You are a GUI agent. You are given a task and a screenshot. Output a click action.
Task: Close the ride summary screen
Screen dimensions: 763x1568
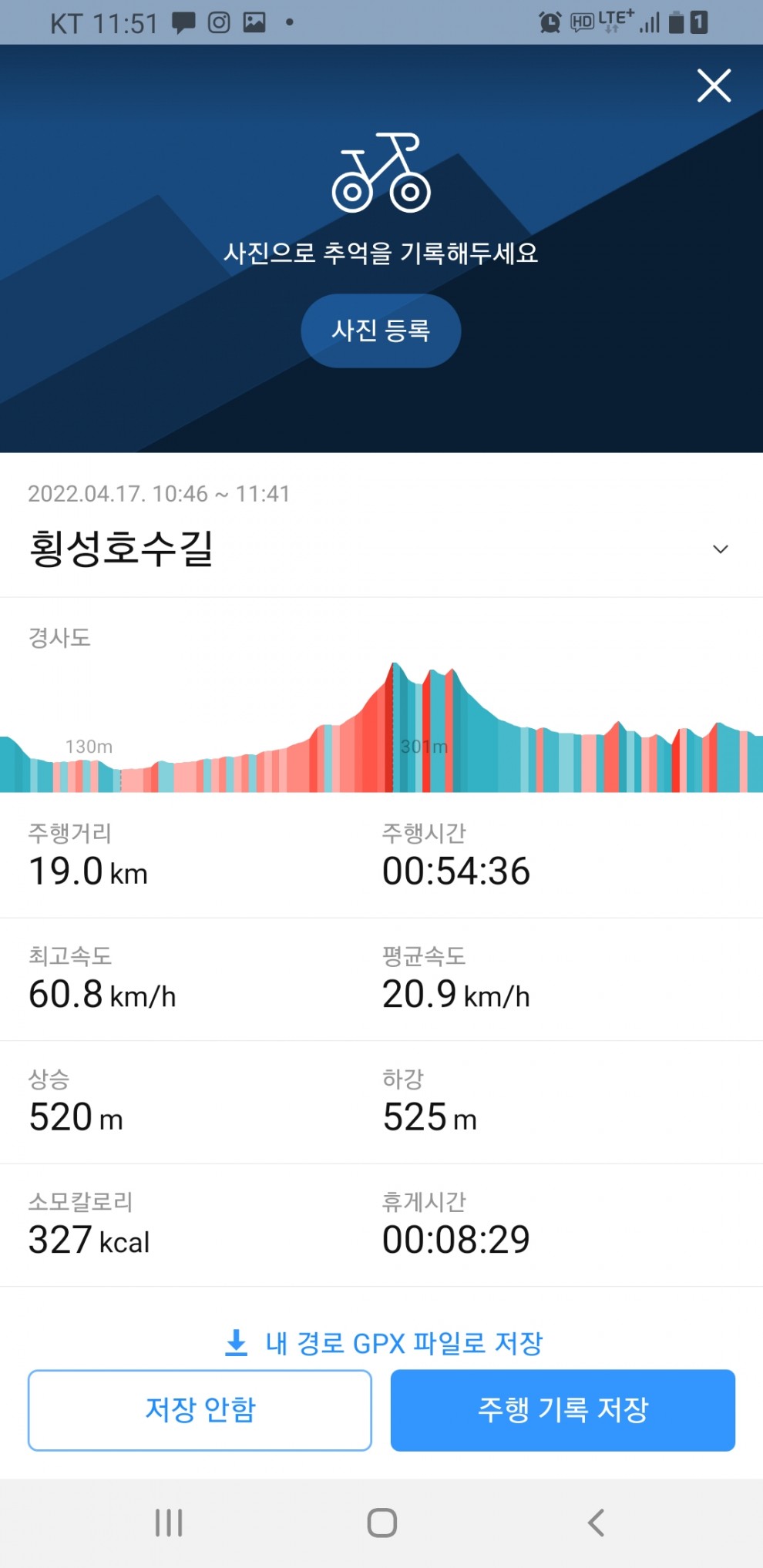714,86
